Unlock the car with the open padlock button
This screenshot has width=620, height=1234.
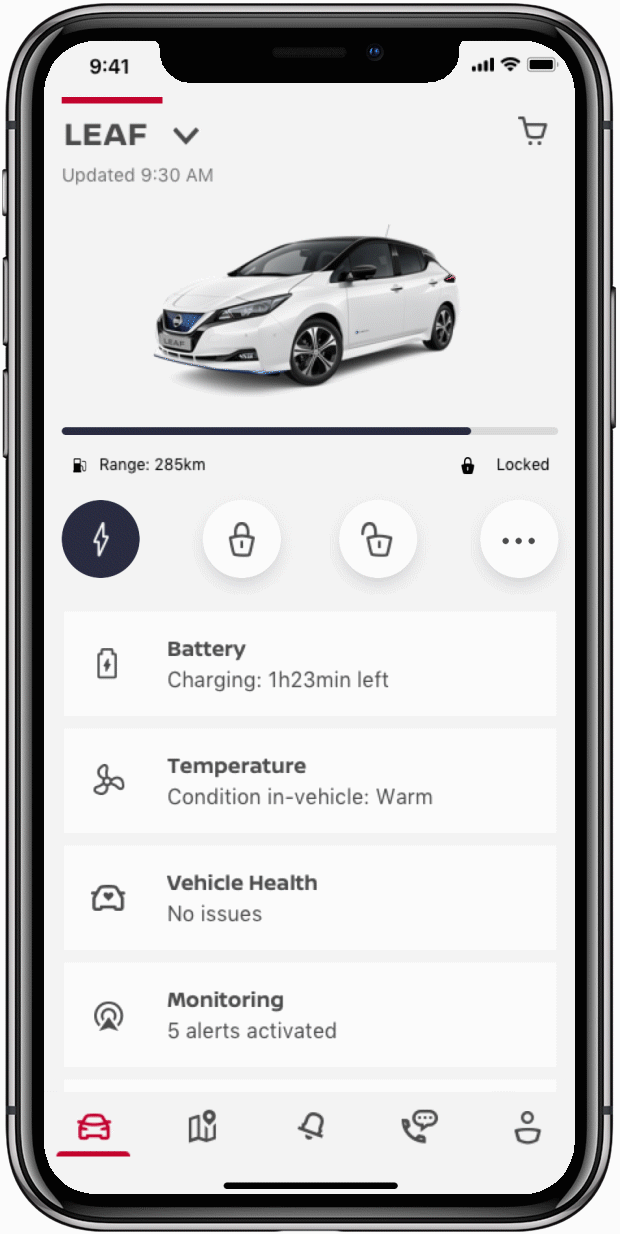[x=378, y=540]
